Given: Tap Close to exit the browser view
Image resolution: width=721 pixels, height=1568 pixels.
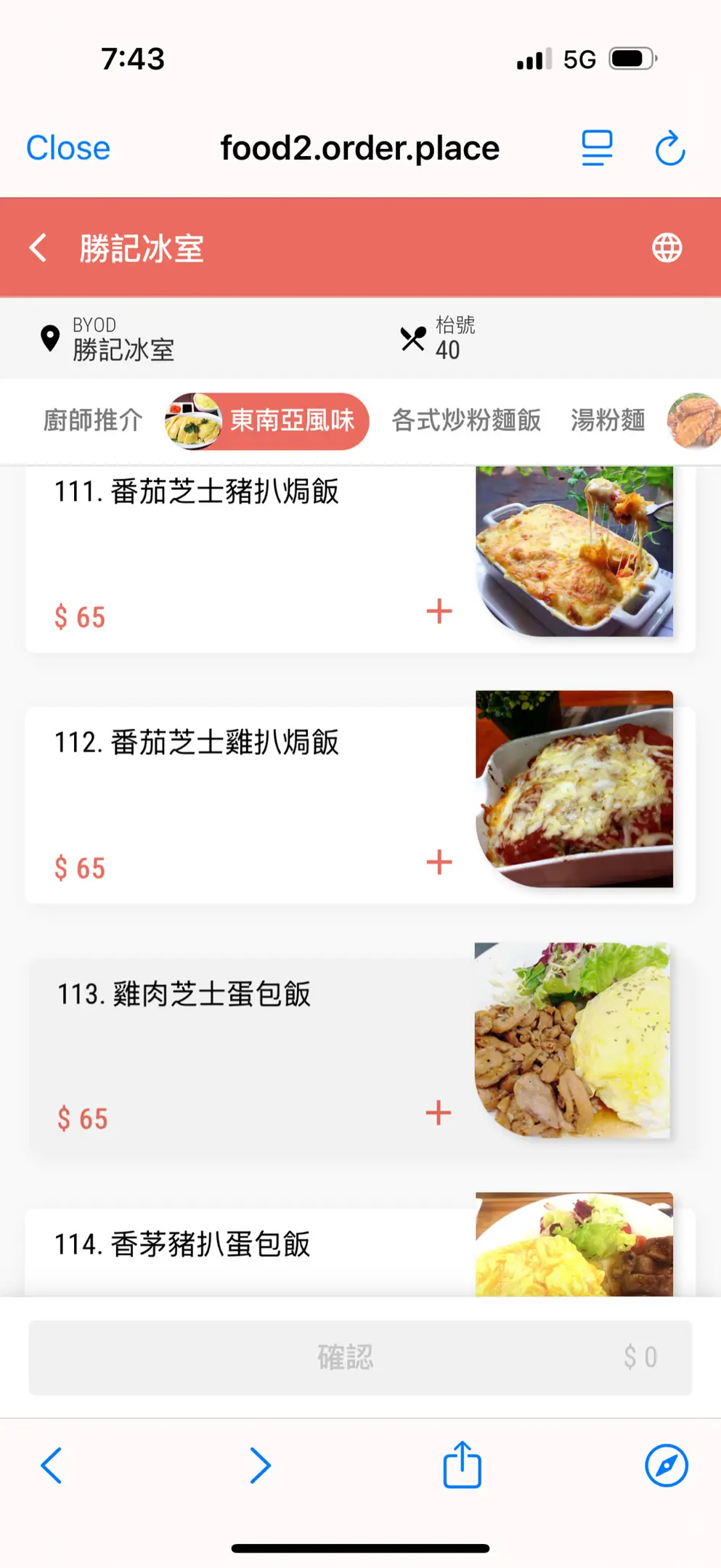Looking at the screenshot, I should [68, 148].
